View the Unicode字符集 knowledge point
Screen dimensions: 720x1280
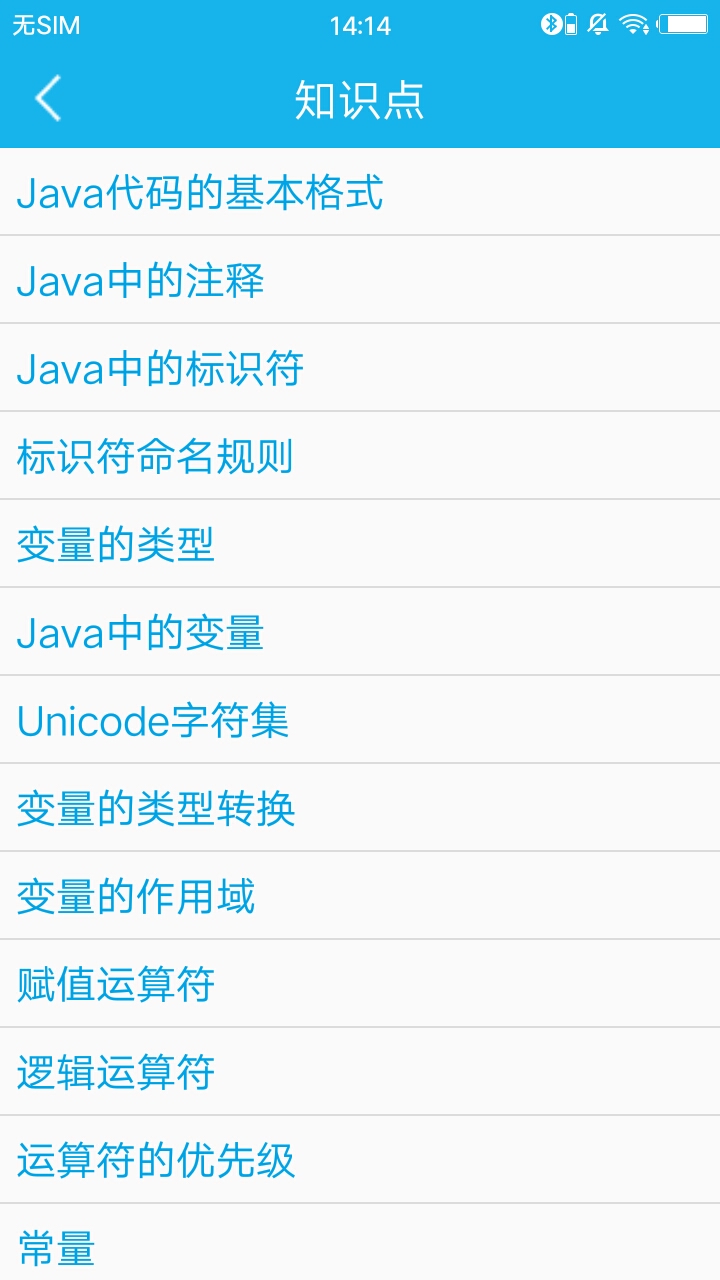click(153, 720)
